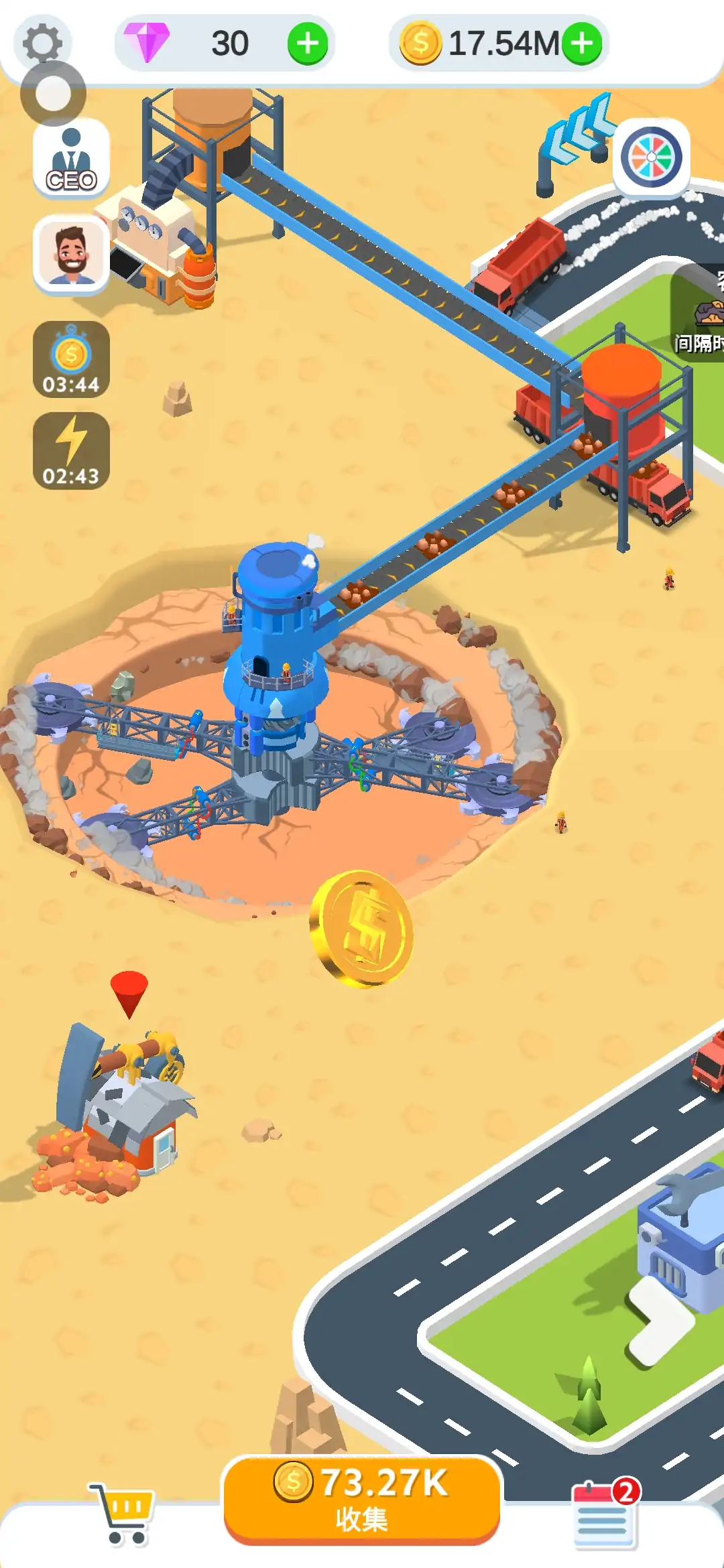Screen dimensions: 724x1568
Task: Tap the lightning boost timer 02:43
Action: coord(71,450)
